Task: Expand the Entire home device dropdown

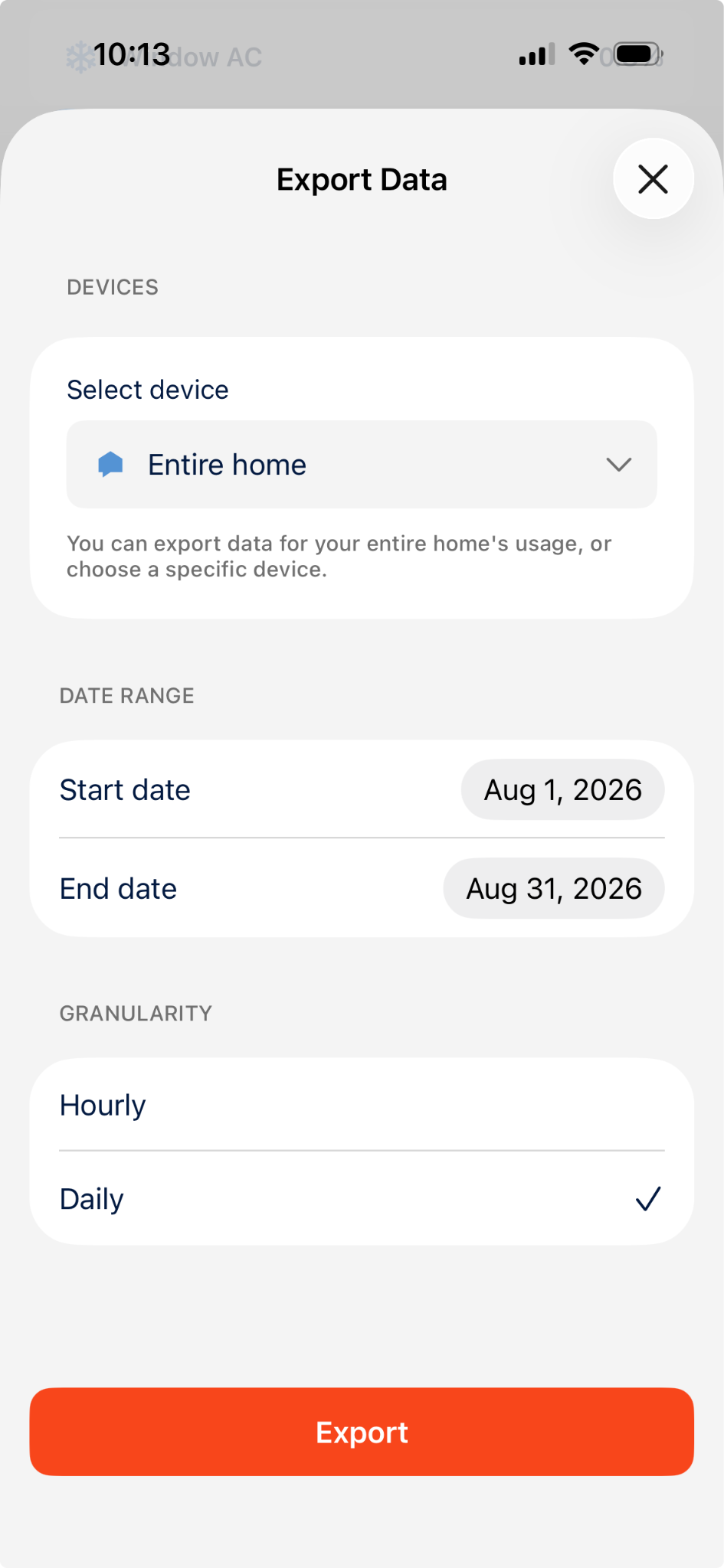Action: coord(362,465)
